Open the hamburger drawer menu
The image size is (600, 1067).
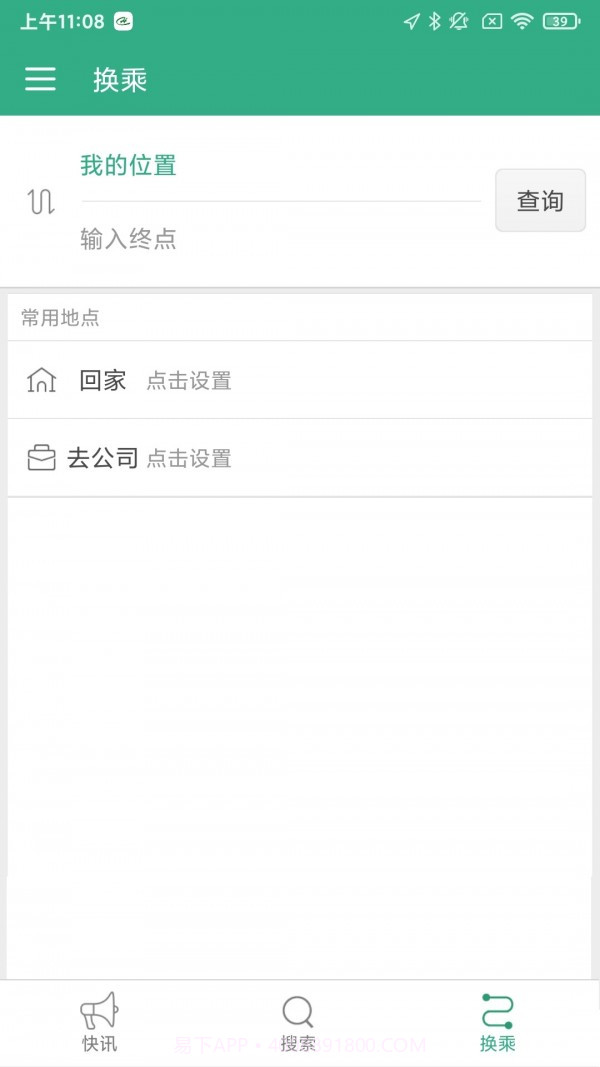[x=40, y=79]
